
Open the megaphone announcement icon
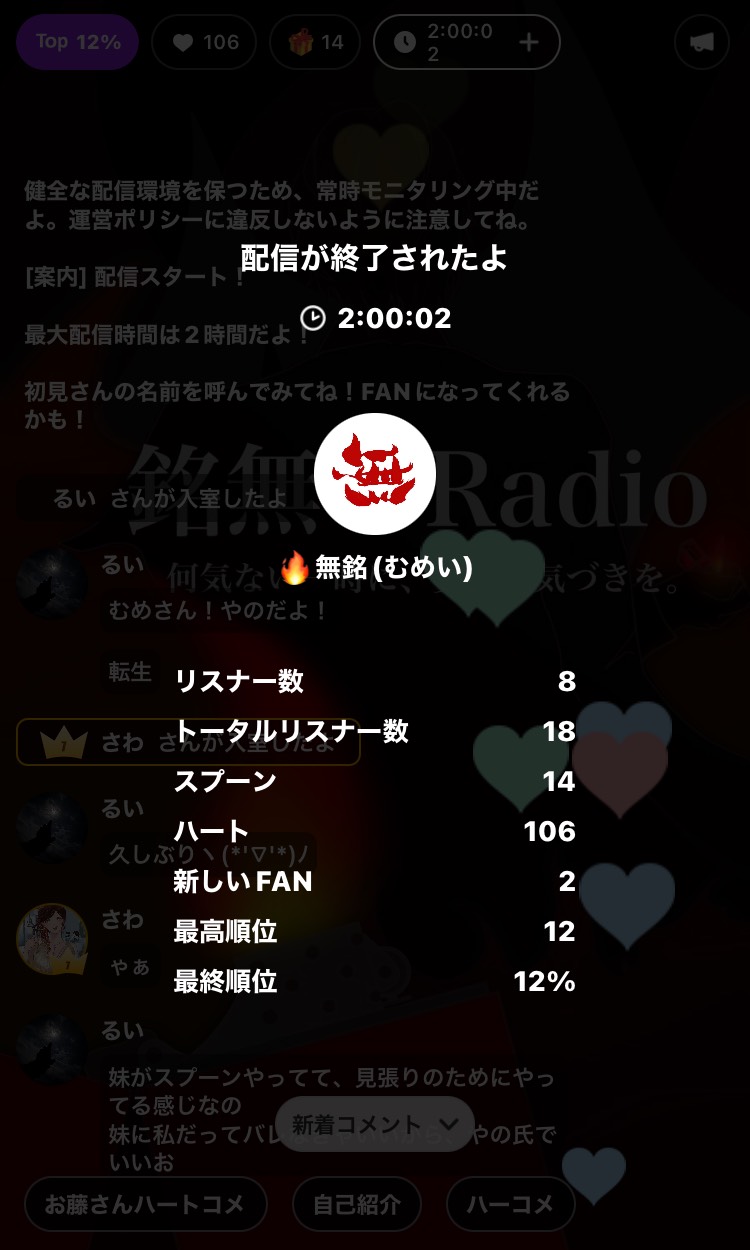(x=702, y=42)
